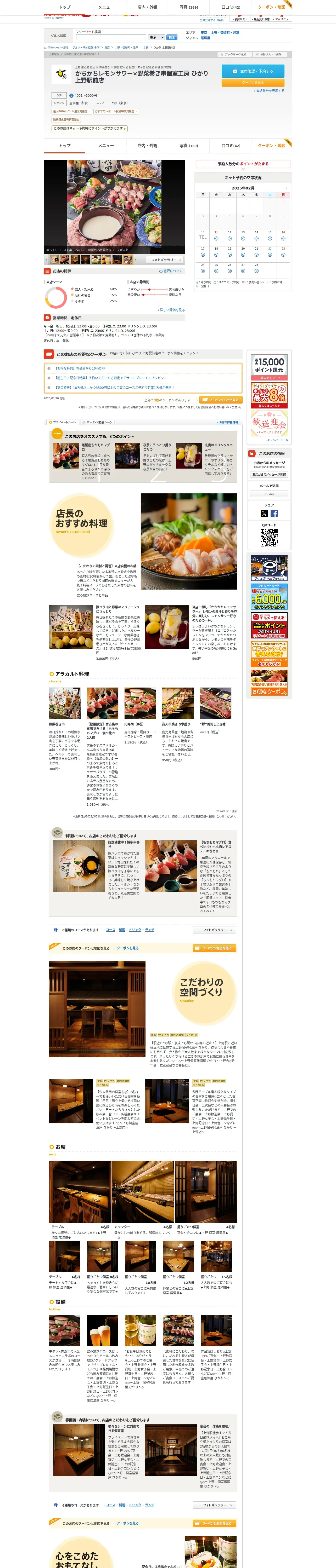Open the メニュー tab
This screenshot has height=1568, width=336.
[x=106, y=146]
